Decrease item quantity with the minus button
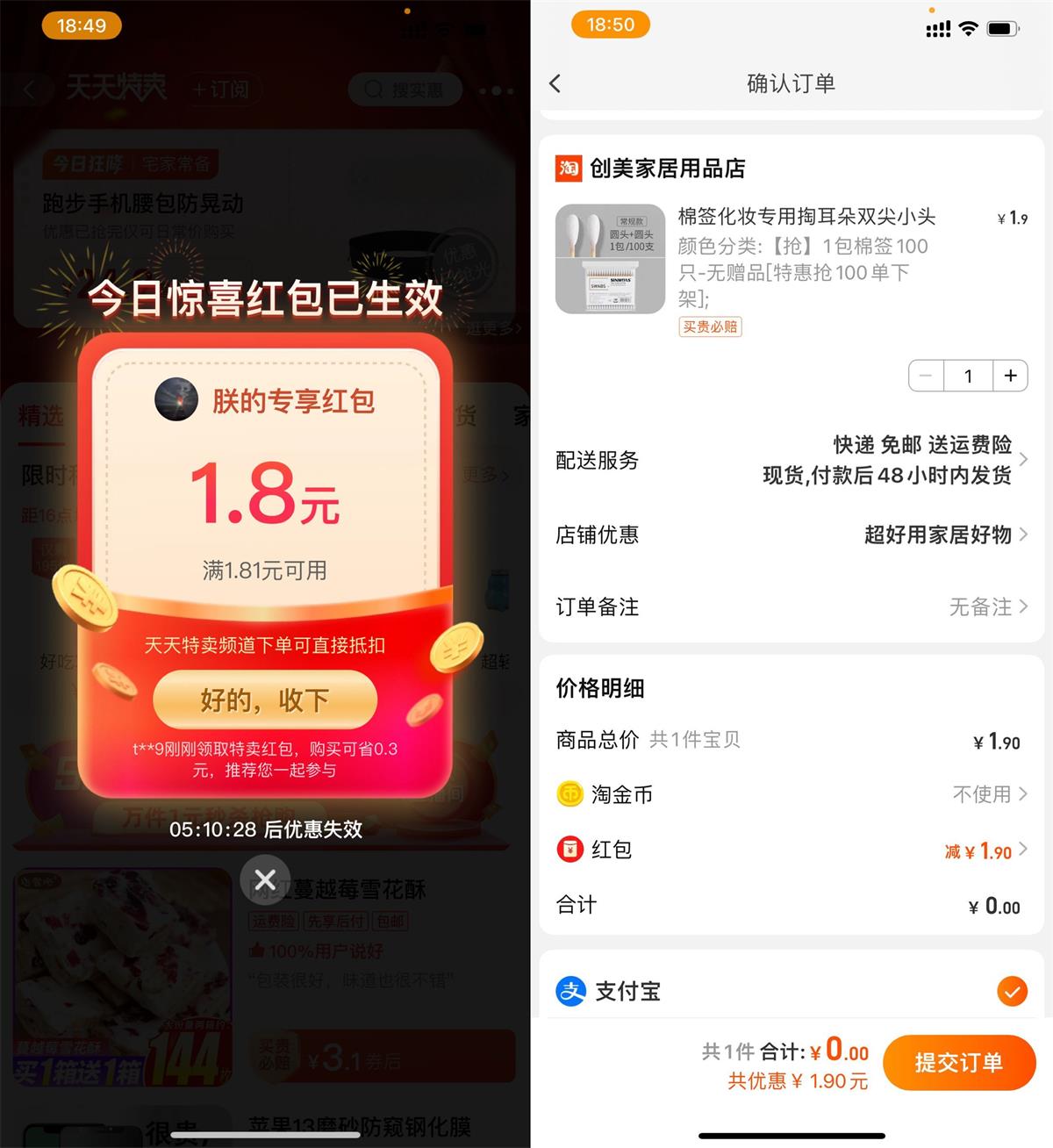1053x1148 pixels. [x=925, y=376]
